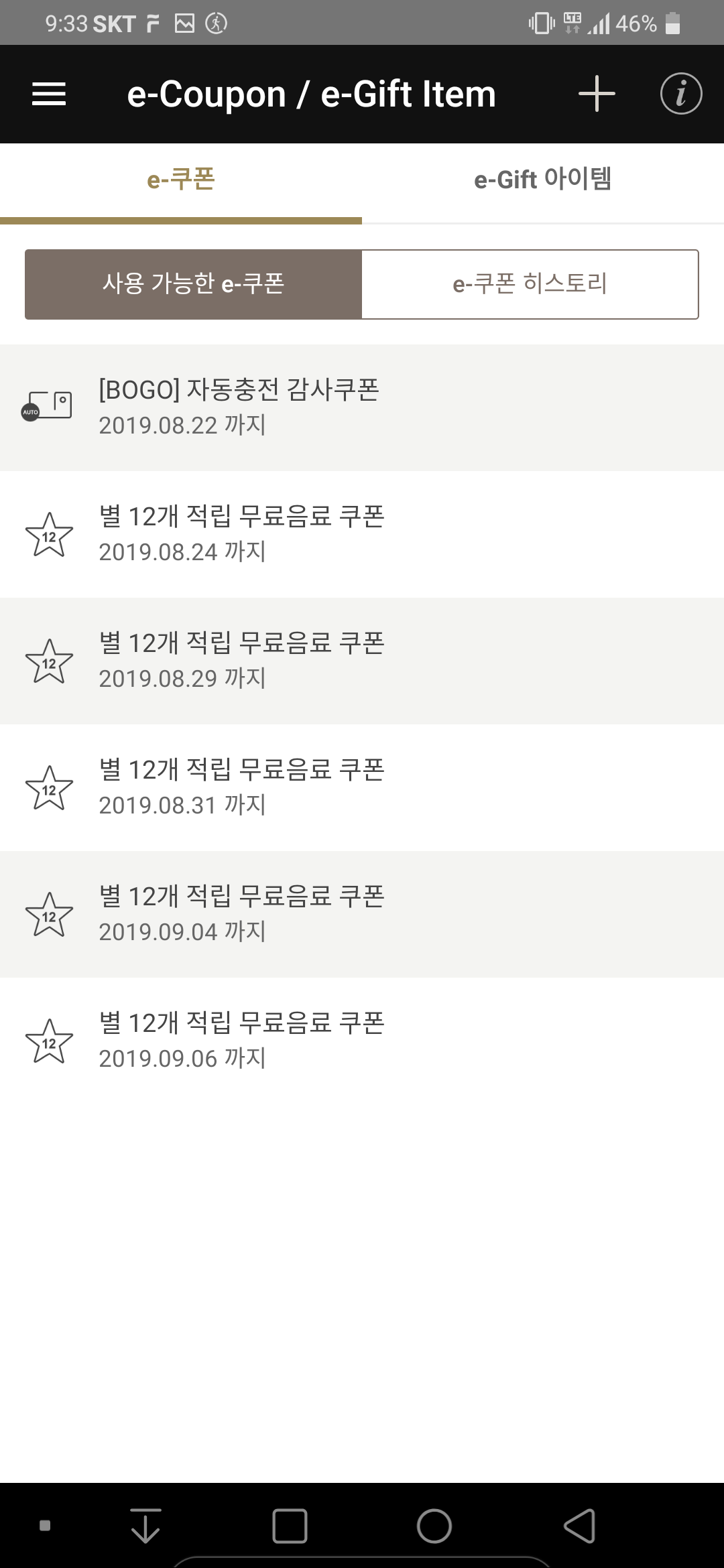The height and width of the screenshot is (1568, 724).
Task: Switch to the e-Gift 아이템 tab
Action: (x=542, y=180)
